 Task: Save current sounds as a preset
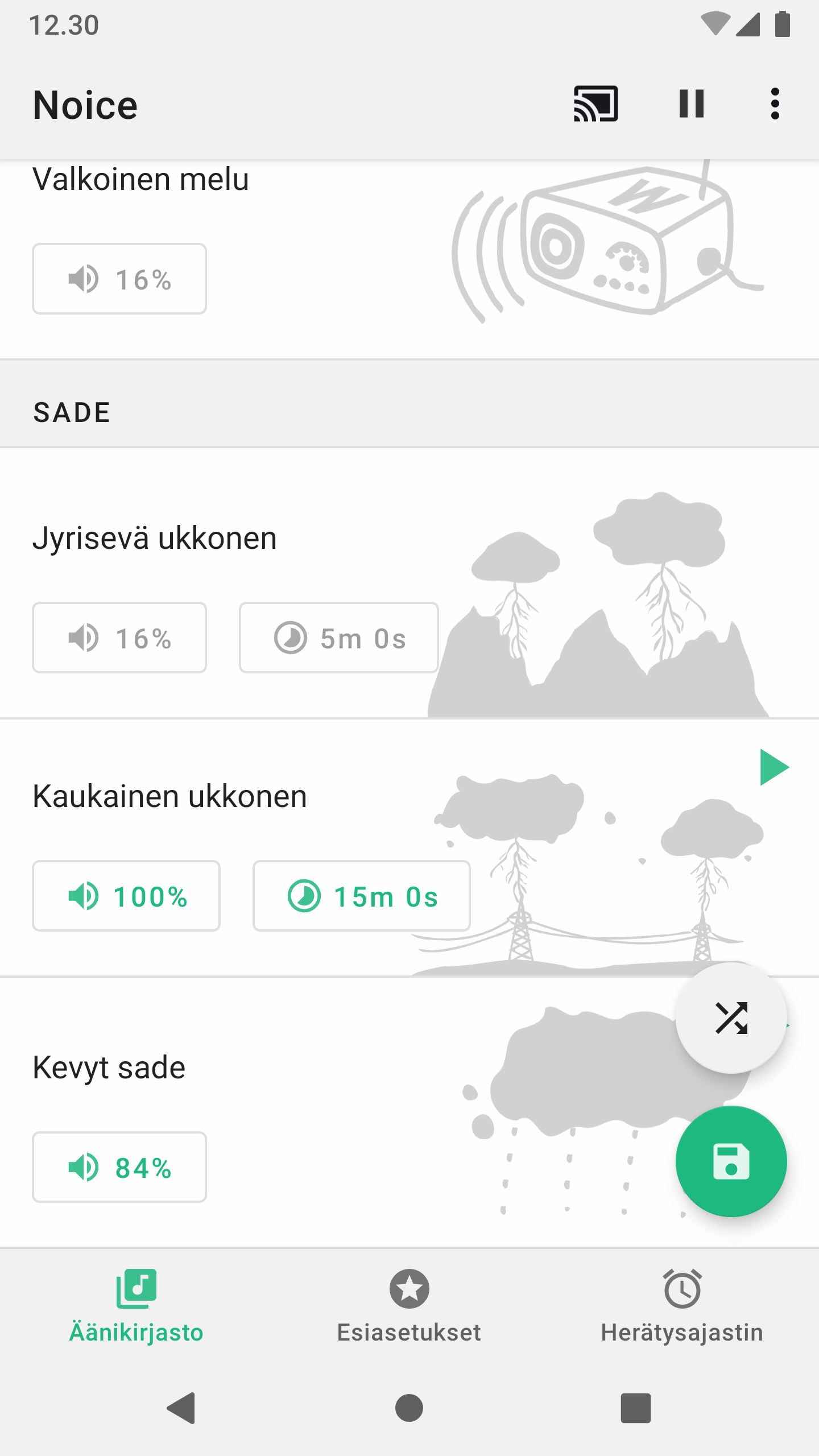(731, 1161)
